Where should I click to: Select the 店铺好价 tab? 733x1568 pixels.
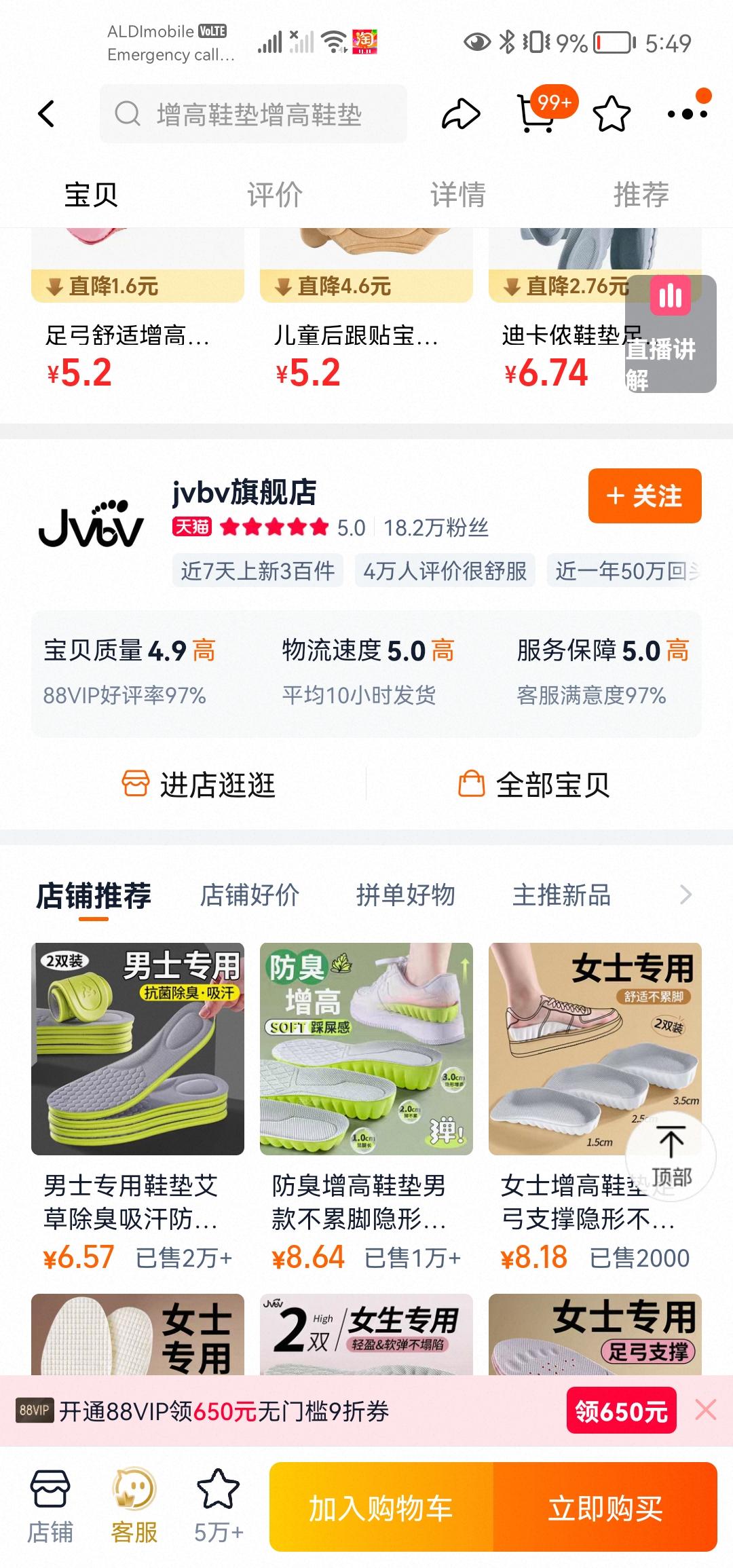[249, 895]
